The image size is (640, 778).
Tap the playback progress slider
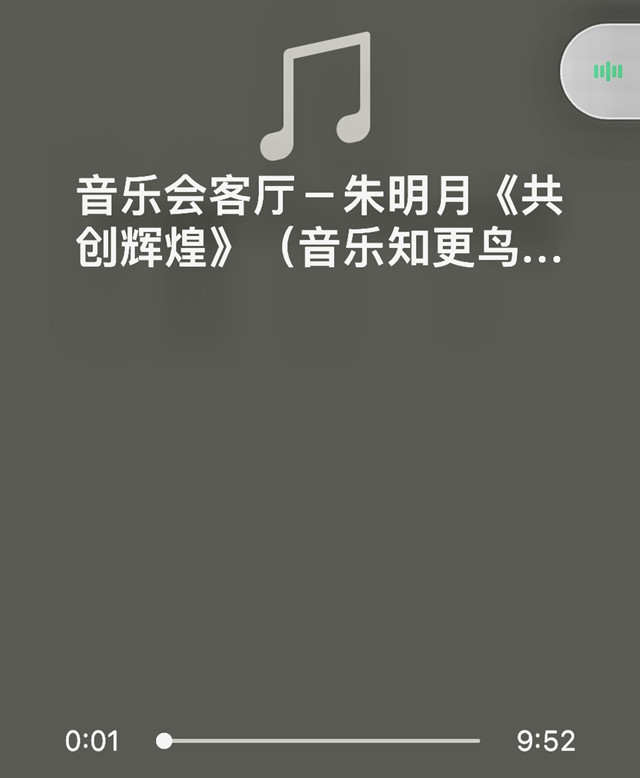(x=318, y=741)
